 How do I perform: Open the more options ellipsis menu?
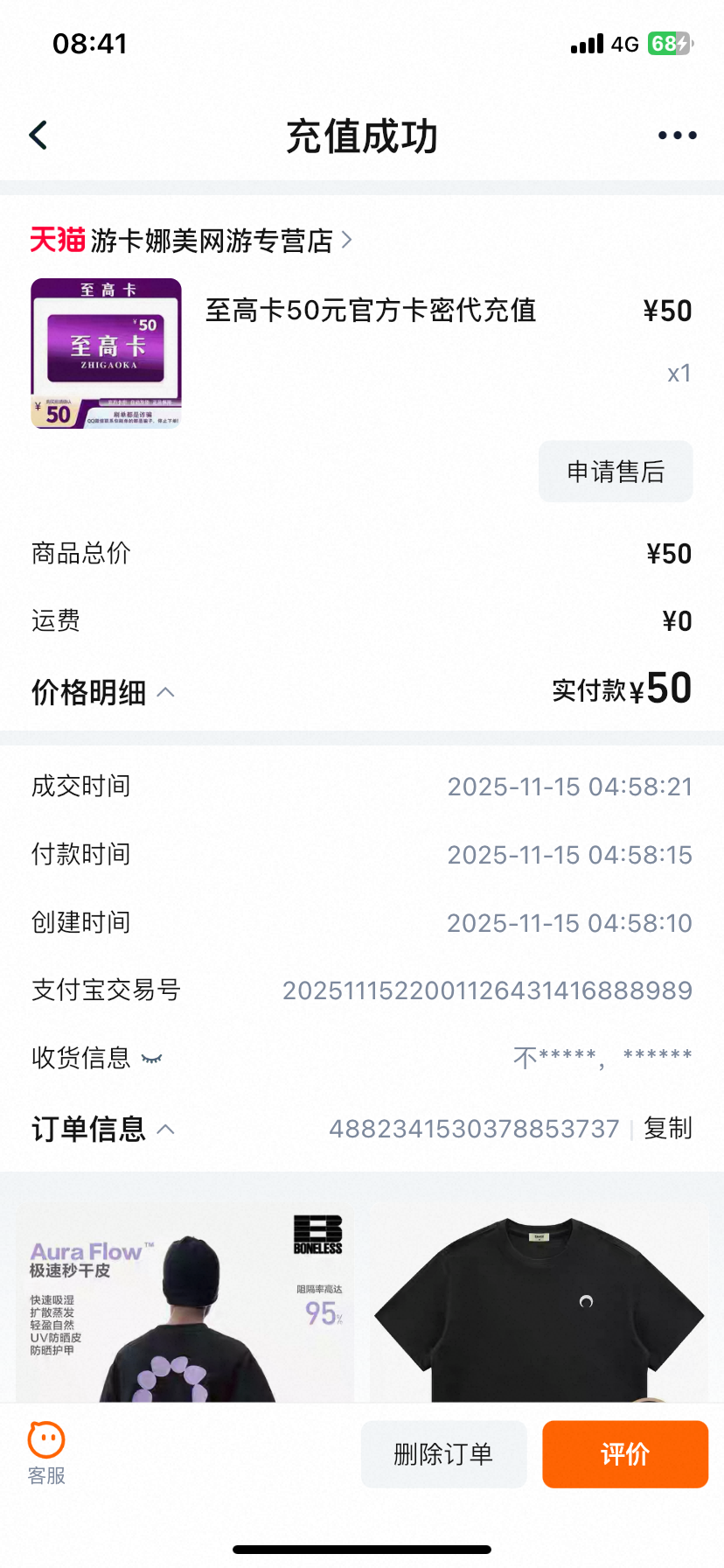pyautogui.click(x=676, y=135)
